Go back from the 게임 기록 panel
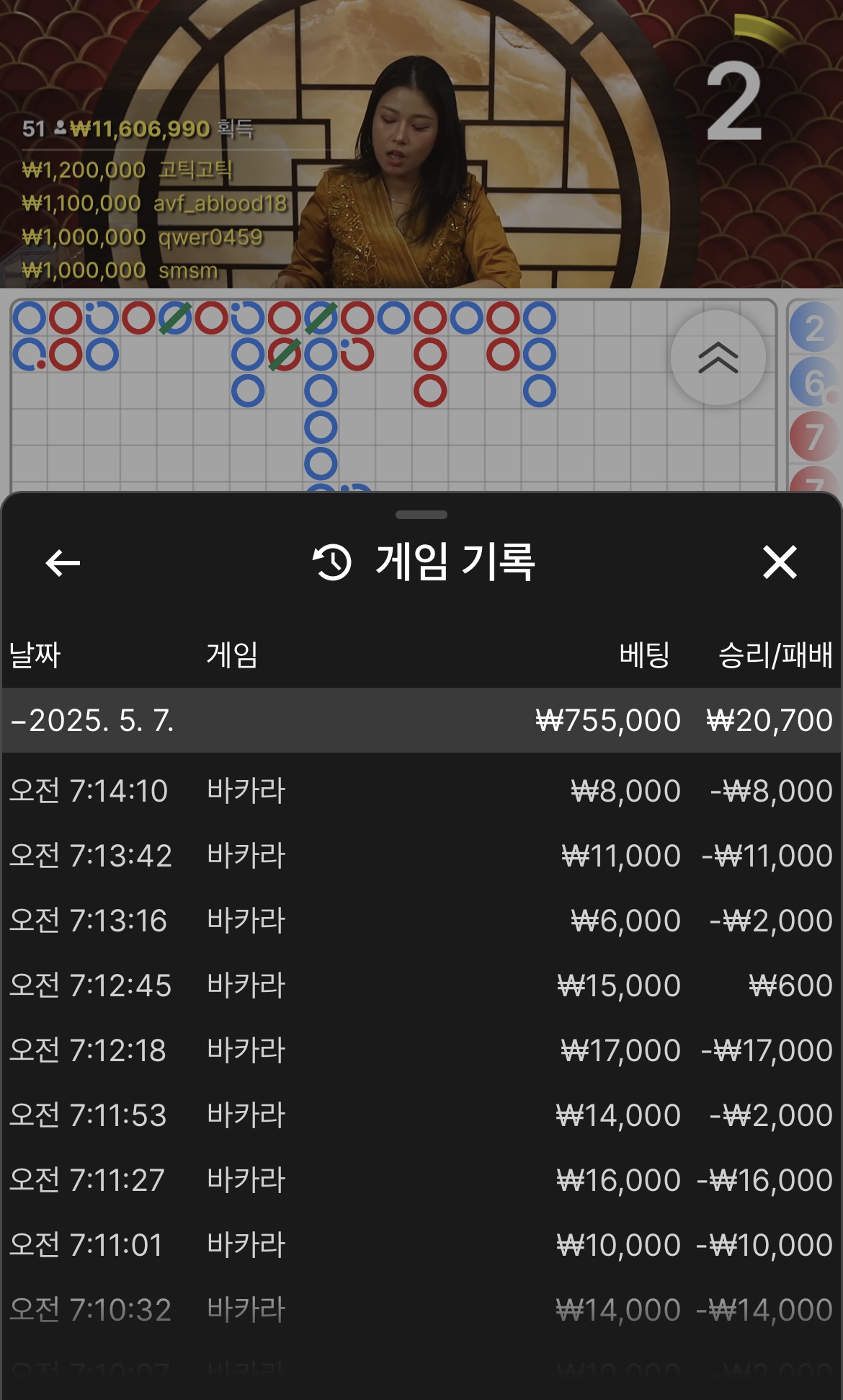The height and width of the screenshot is (1400, 843). click(63, 563)
